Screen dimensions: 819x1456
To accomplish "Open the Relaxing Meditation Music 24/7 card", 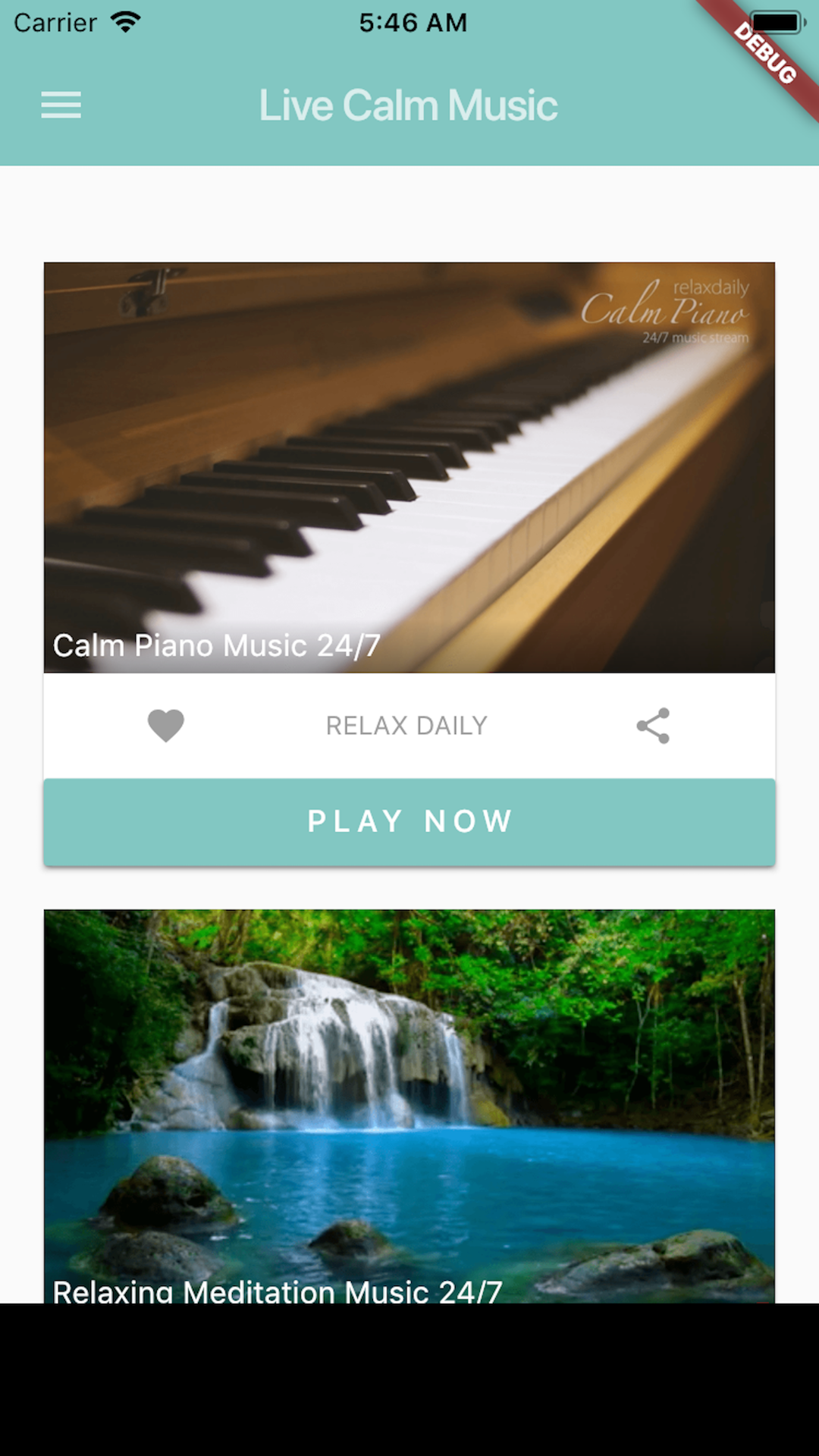I will click(x=409, y=1106).
